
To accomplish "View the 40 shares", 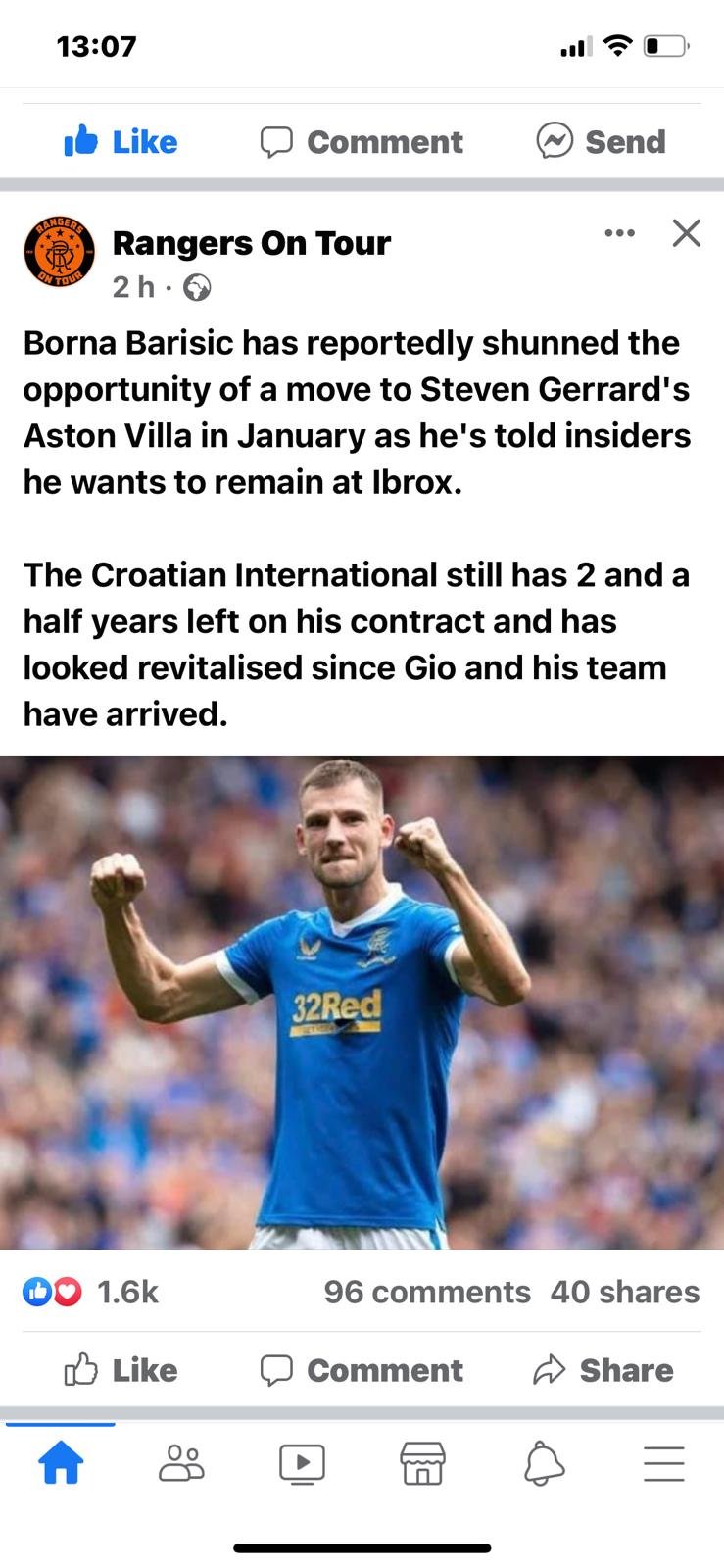I will point(625,1292).
